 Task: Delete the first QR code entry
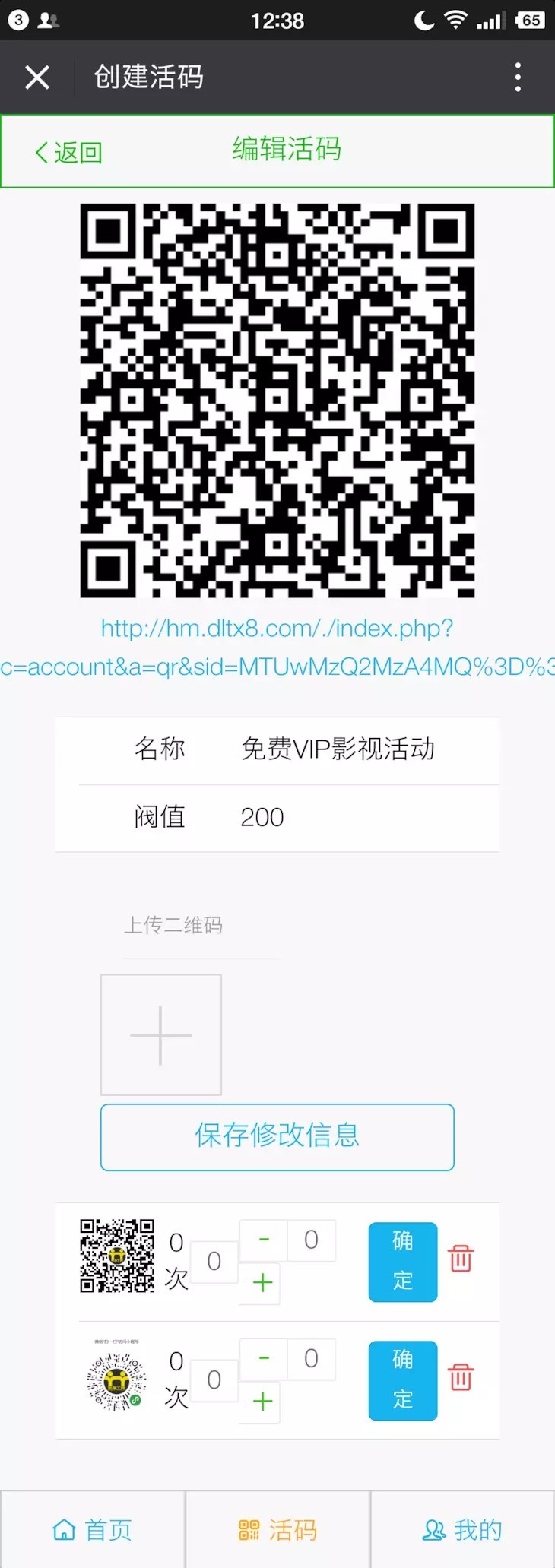pyautogui.click(x=461, y=1258)
